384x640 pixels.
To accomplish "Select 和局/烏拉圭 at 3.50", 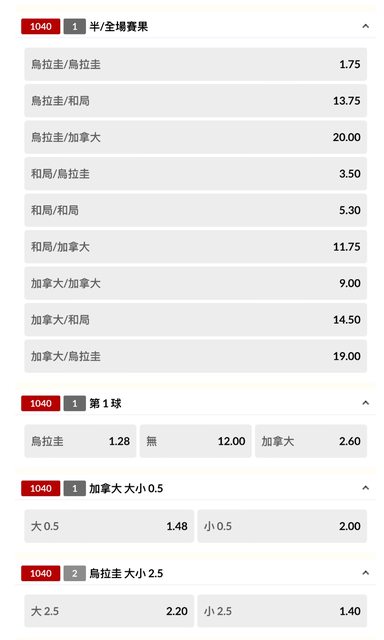I will (x=195, y=174).
